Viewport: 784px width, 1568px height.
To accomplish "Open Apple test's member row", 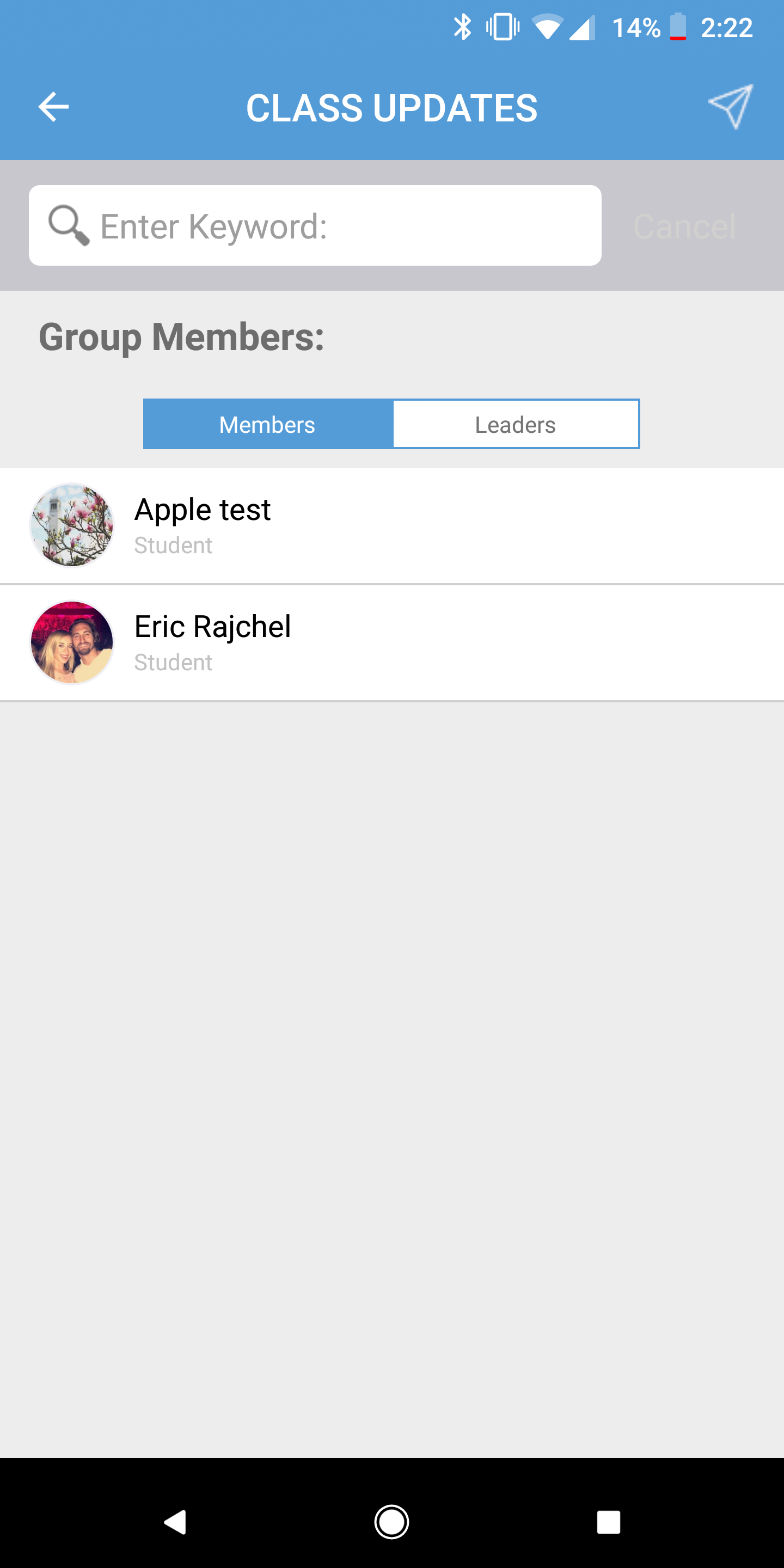I will point(392,526).
